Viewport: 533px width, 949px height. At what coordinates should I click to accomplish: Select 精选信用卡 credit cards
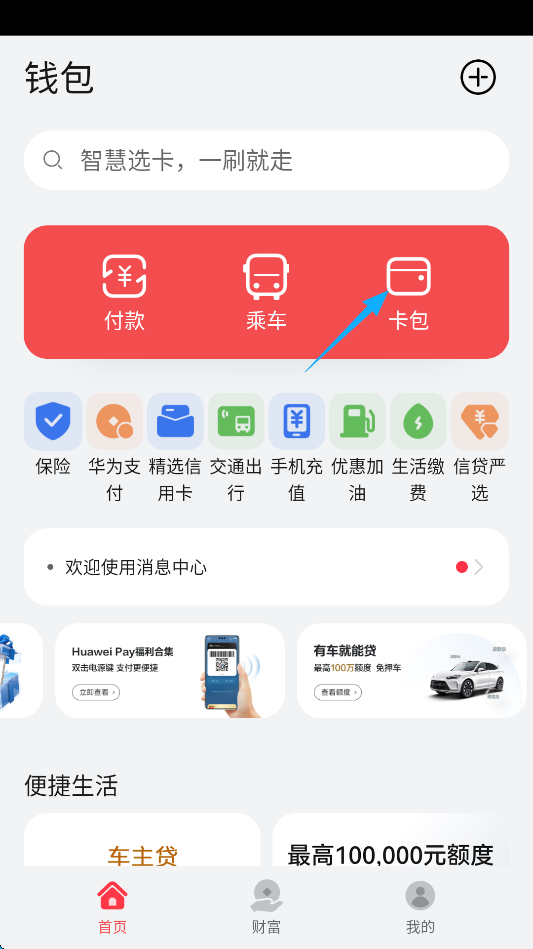(x=175, y=448)
